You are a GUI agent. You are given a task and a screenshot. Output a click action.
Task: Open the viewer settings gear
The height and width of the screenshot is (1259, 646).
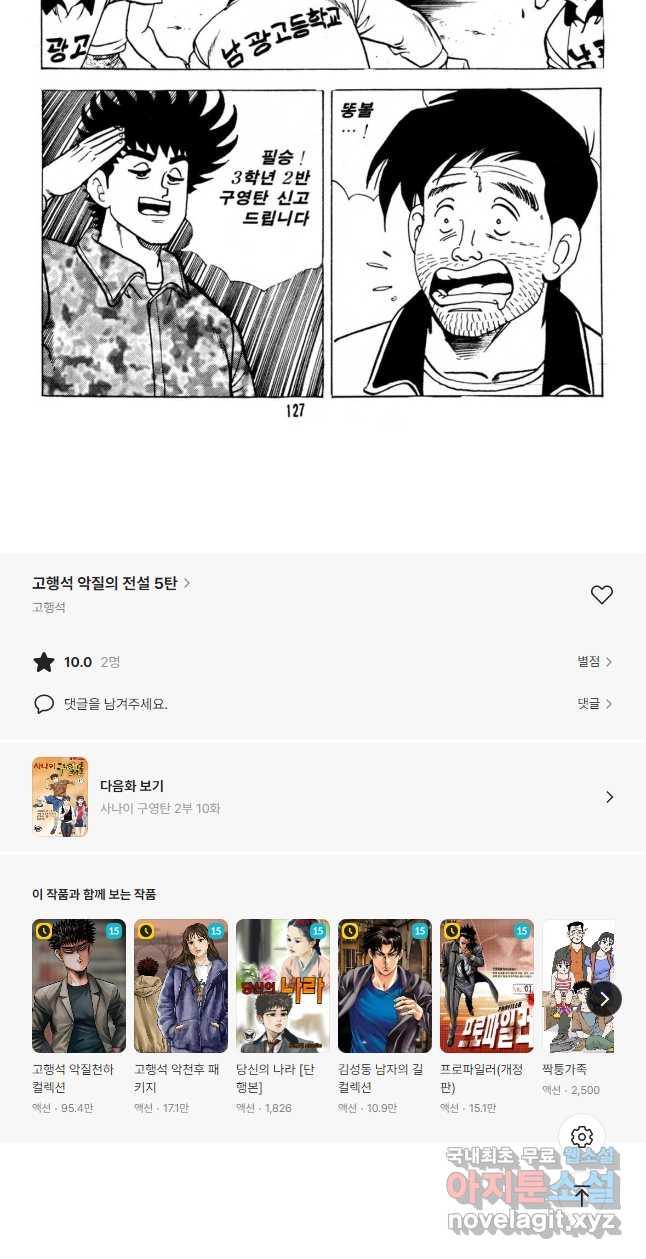(x=582, y=1137)
